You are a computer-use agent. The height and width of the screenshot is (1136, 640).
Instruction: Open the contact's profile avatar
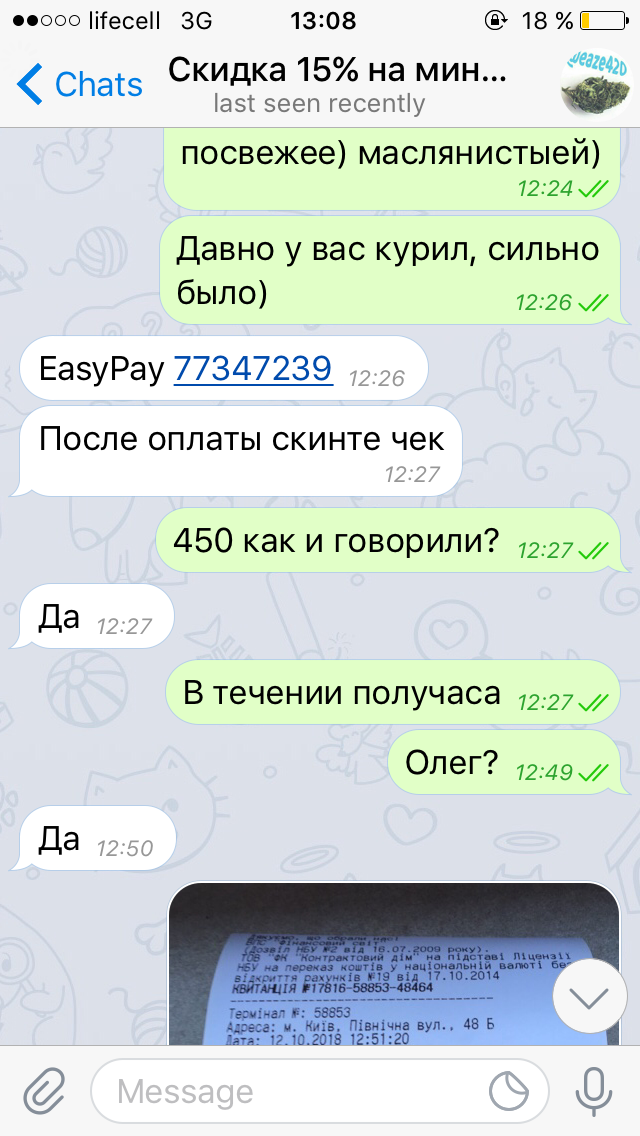click(x=597, y=83)
